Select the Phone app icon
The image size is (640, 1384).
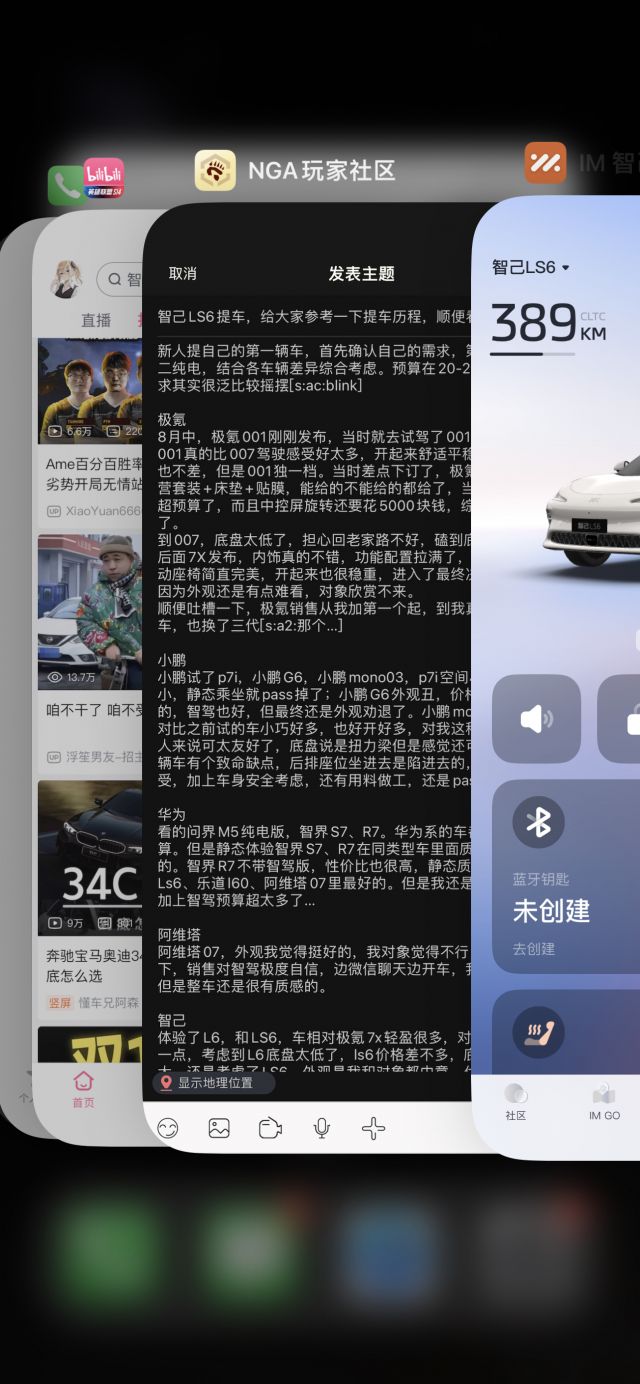point(66,185)
